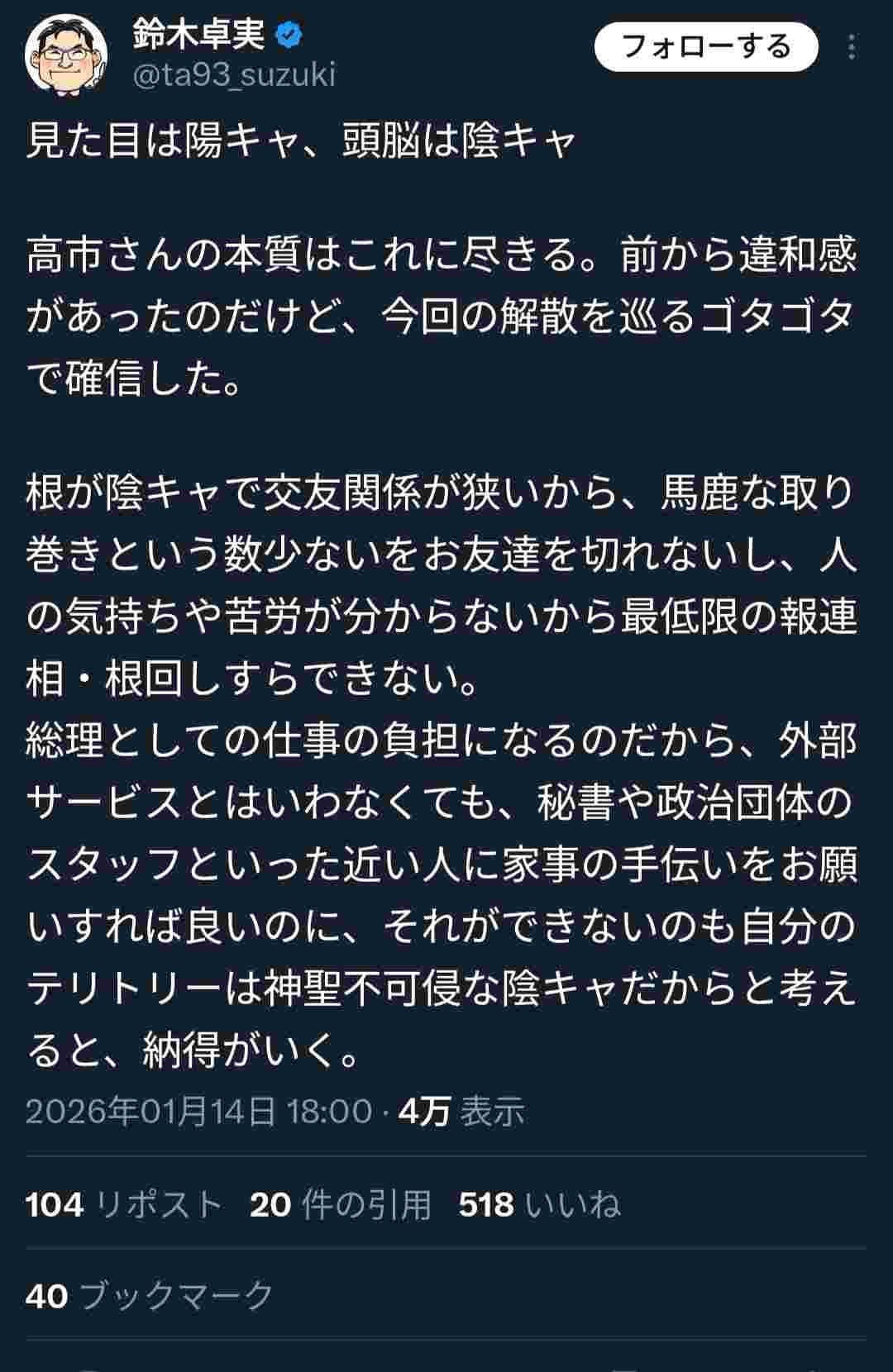893x1372 pixels.
Task: View the 20 件の引用 quotes
Action: 341,1204
